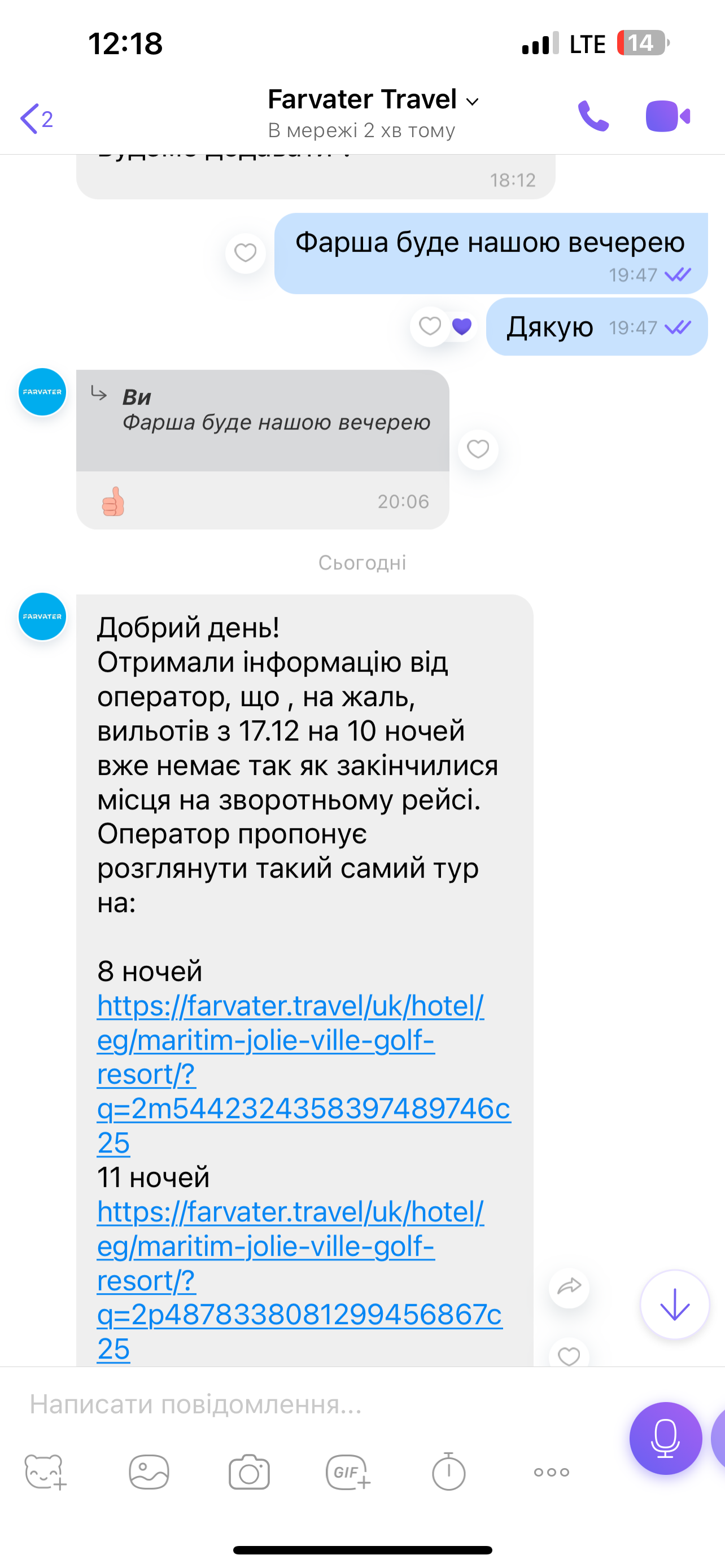Jump to the latest message
The width and height of the screenshot is (725, 1568).
pyautogui.click(x=675, y=1304)
